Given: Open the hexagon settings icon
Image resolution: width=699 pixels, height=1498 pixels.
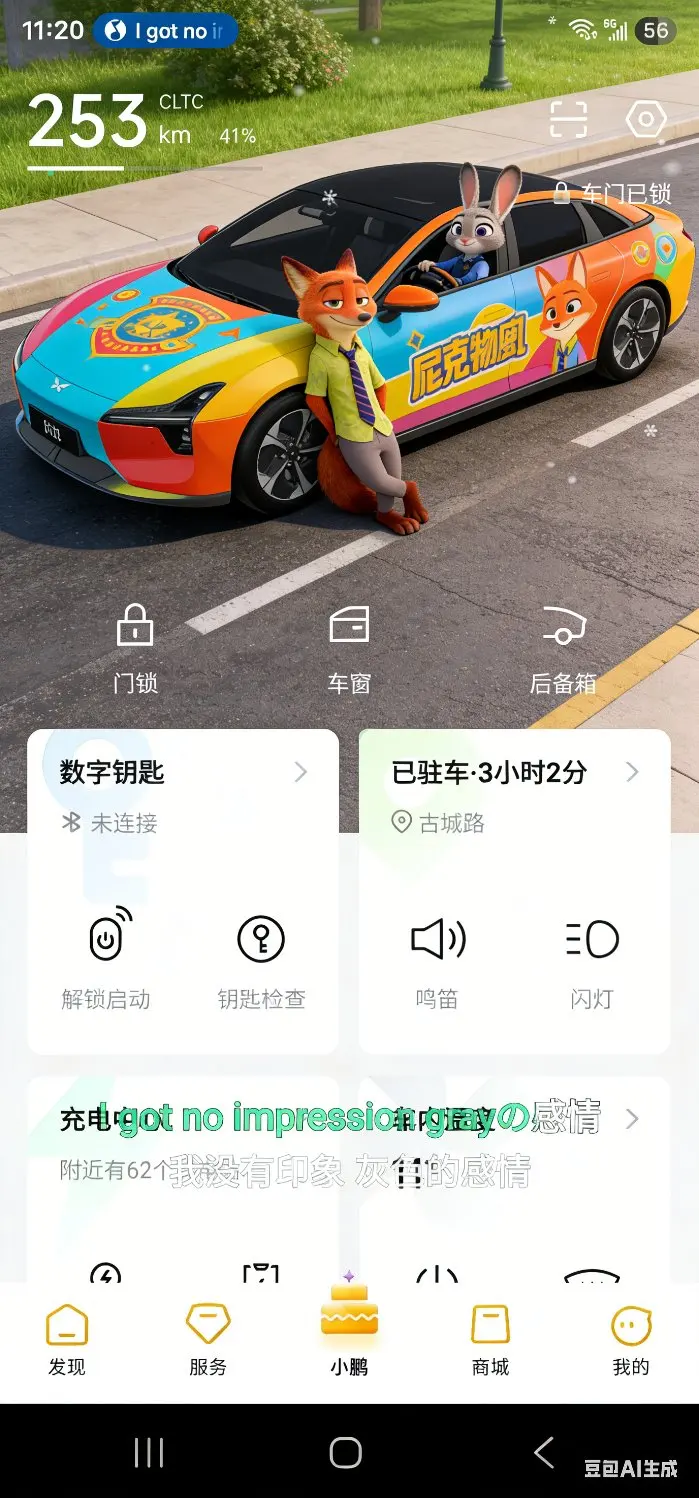Looking at the screenshot, I should click(x=646, y=121).
